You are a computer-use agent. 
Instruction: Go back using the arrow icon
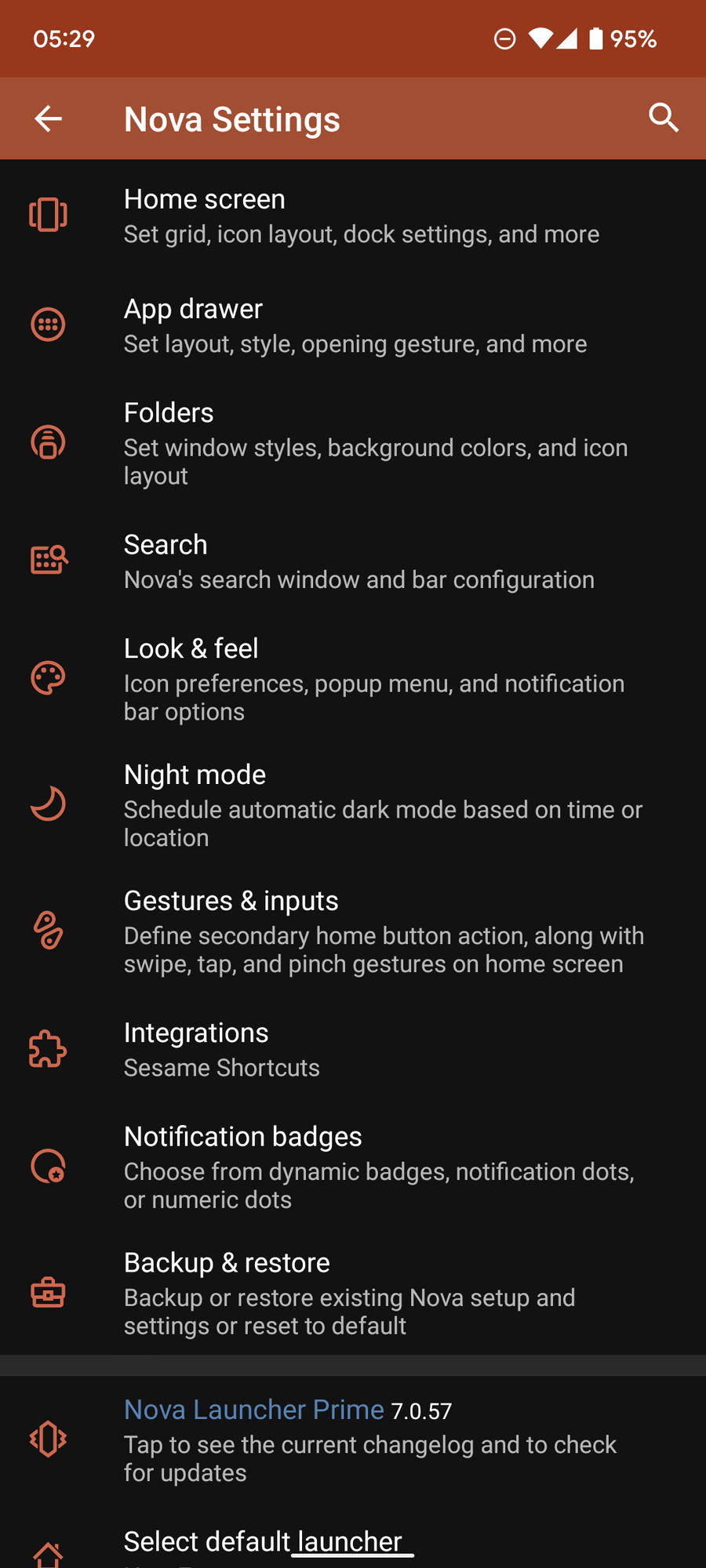pos(48,118)
